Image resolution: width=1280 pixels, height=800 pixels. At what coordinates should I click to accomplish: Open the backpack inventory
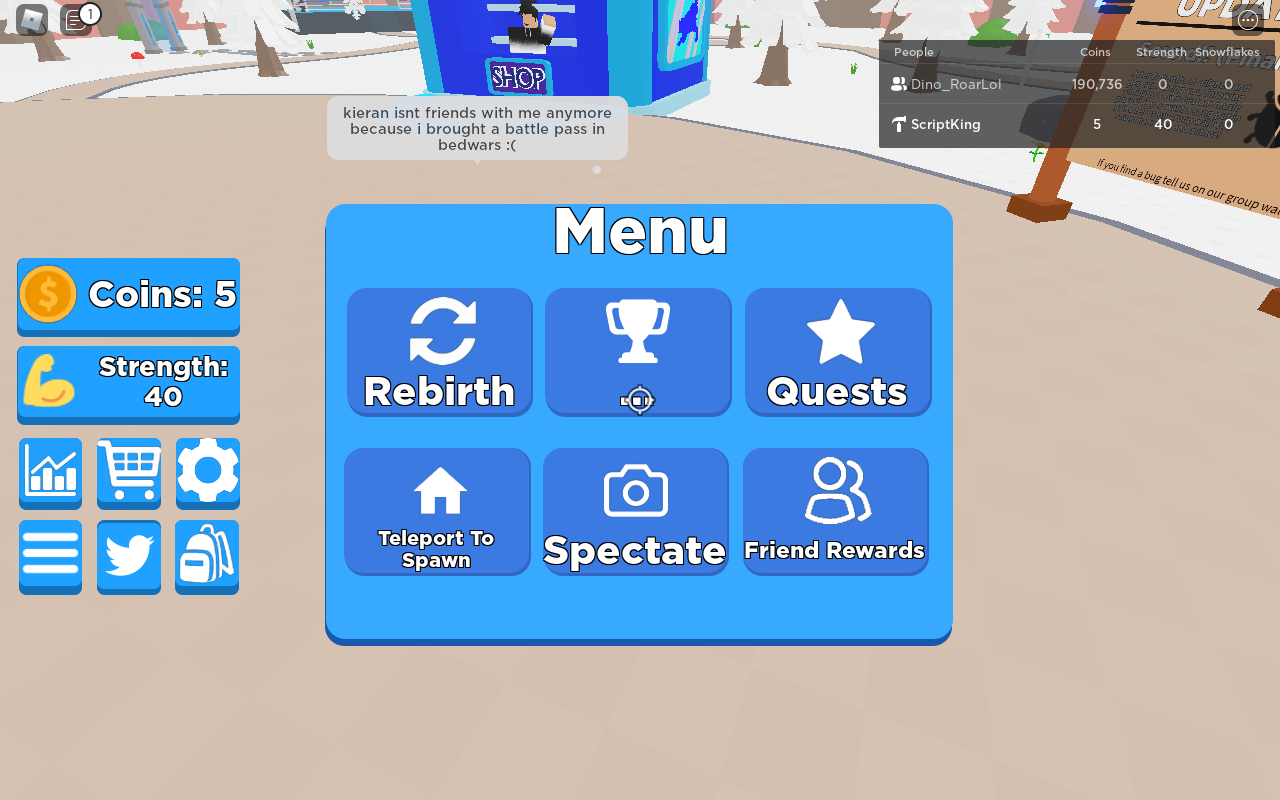click(207, 555)
